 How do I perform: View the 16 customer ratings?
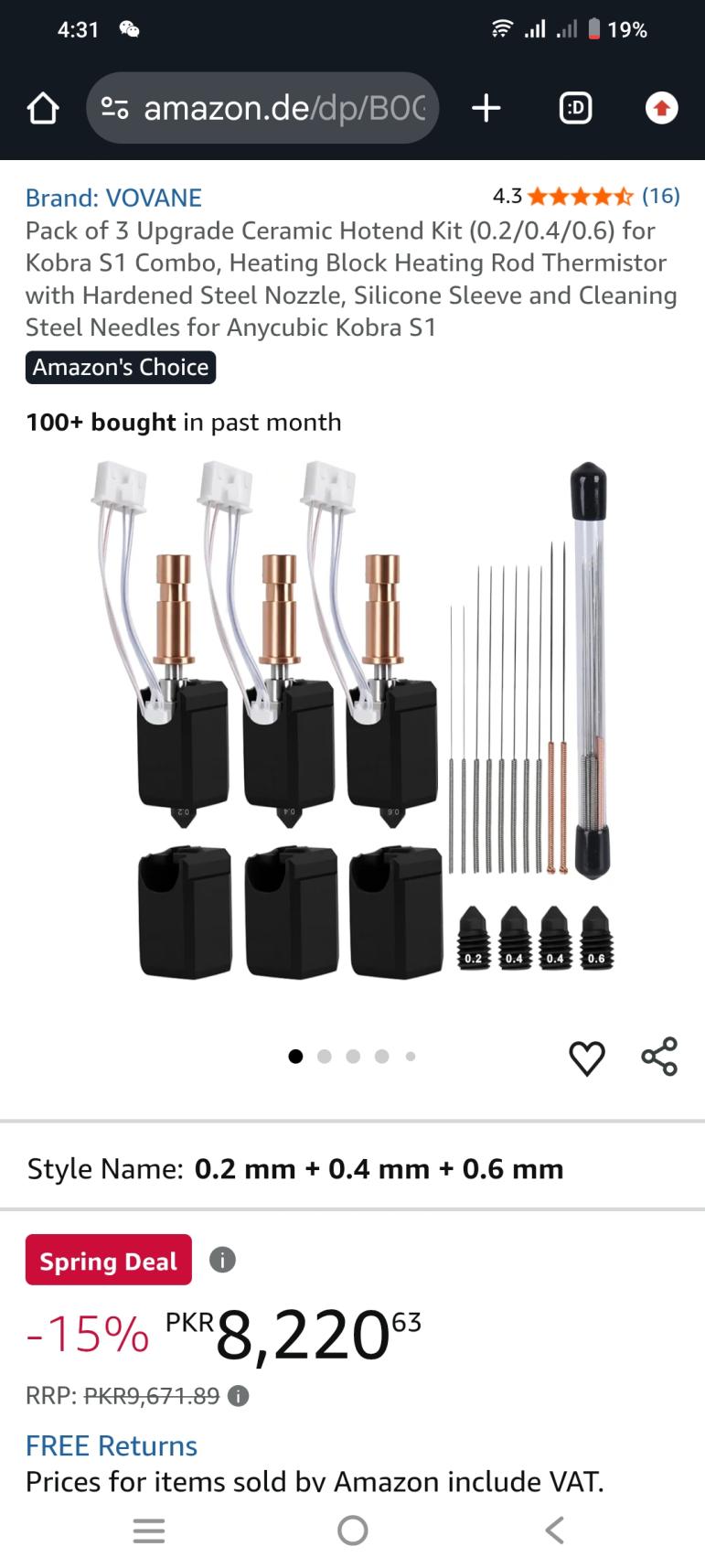click(x=660, y=196)
